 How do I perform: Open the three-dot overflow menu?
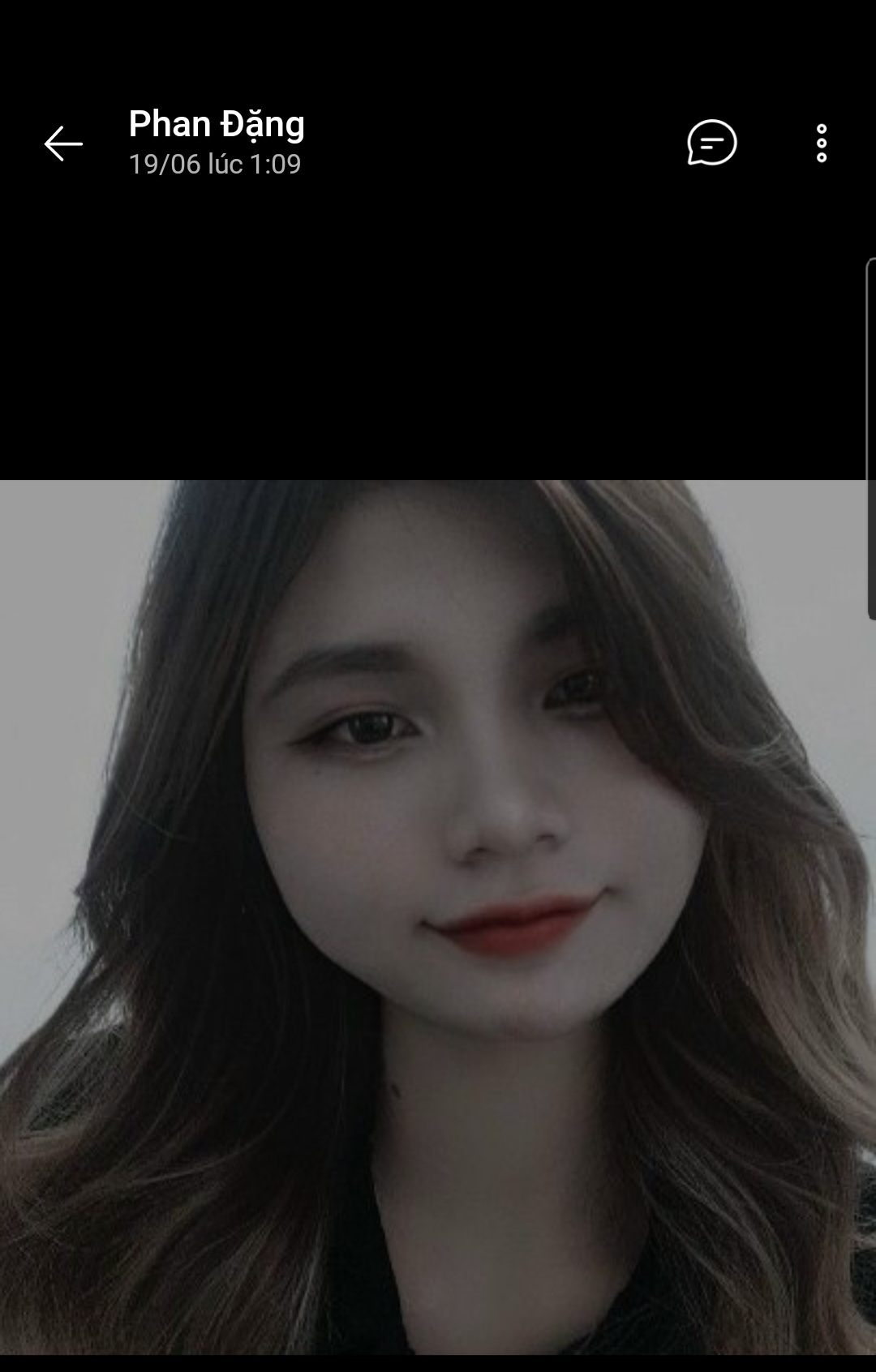[x=821, y=144]
